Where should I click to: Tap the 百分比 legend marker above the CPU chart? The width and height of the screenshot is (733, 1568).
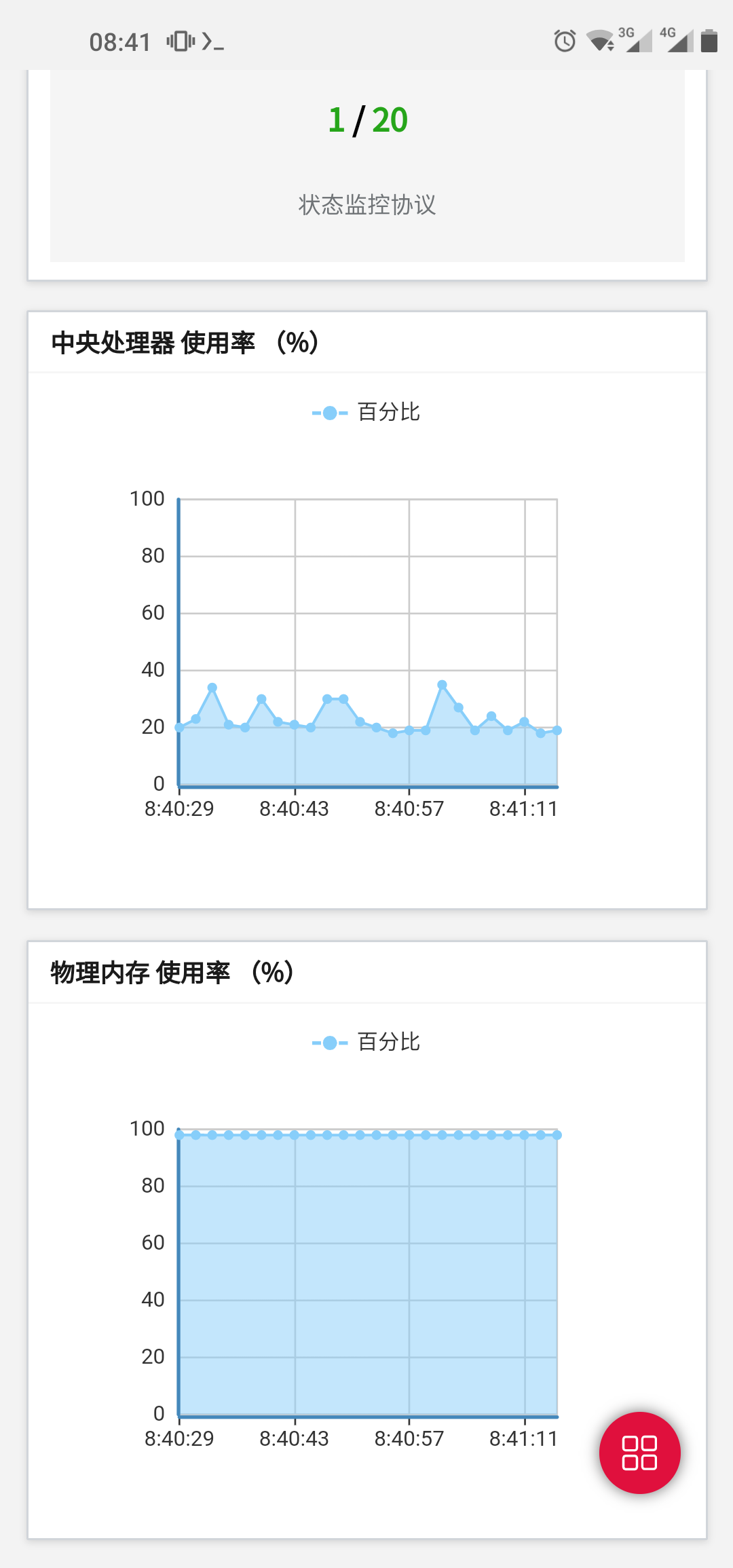[x=328, y=411]
